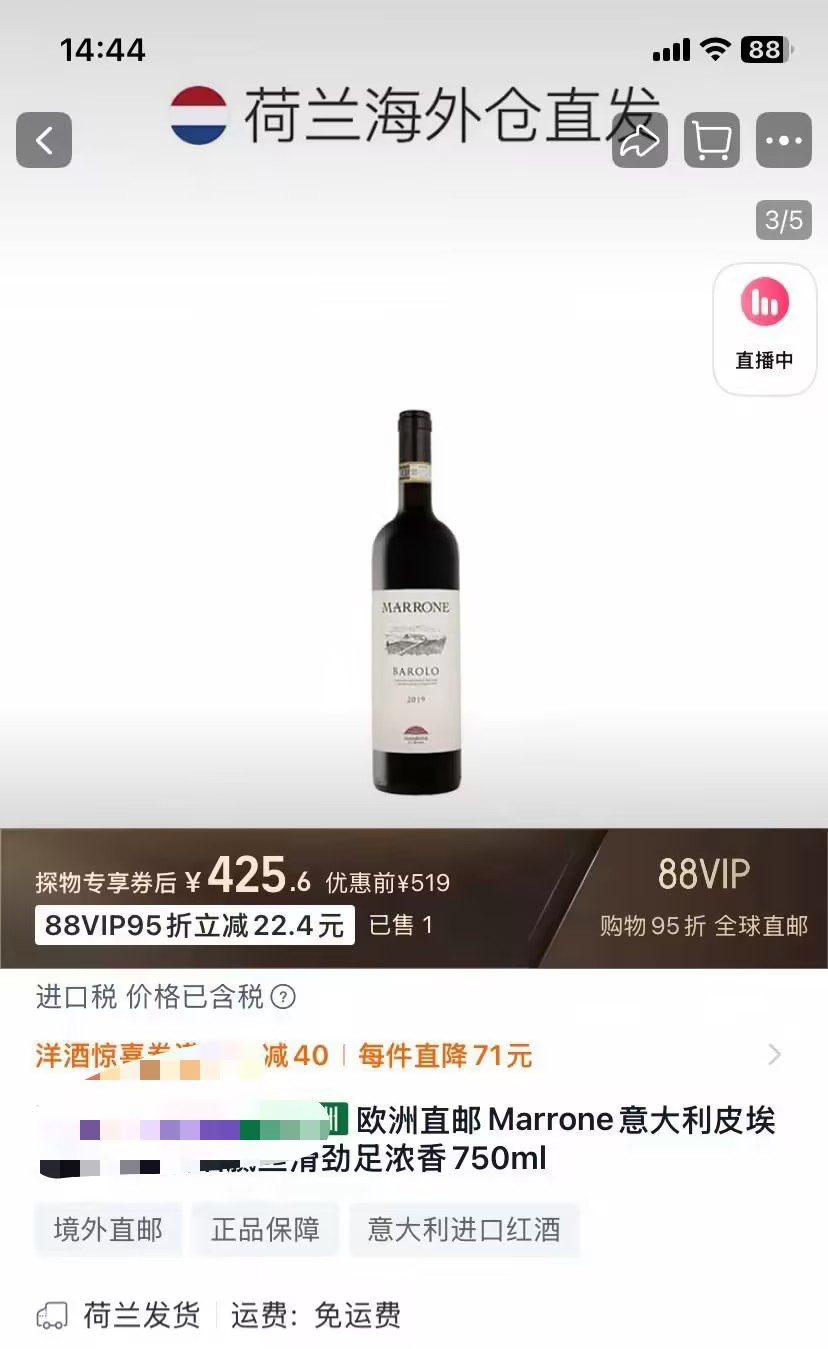Open the 直播中 live stream
This screenshot has width=828, height=1349.
click(x=764, y=329)
